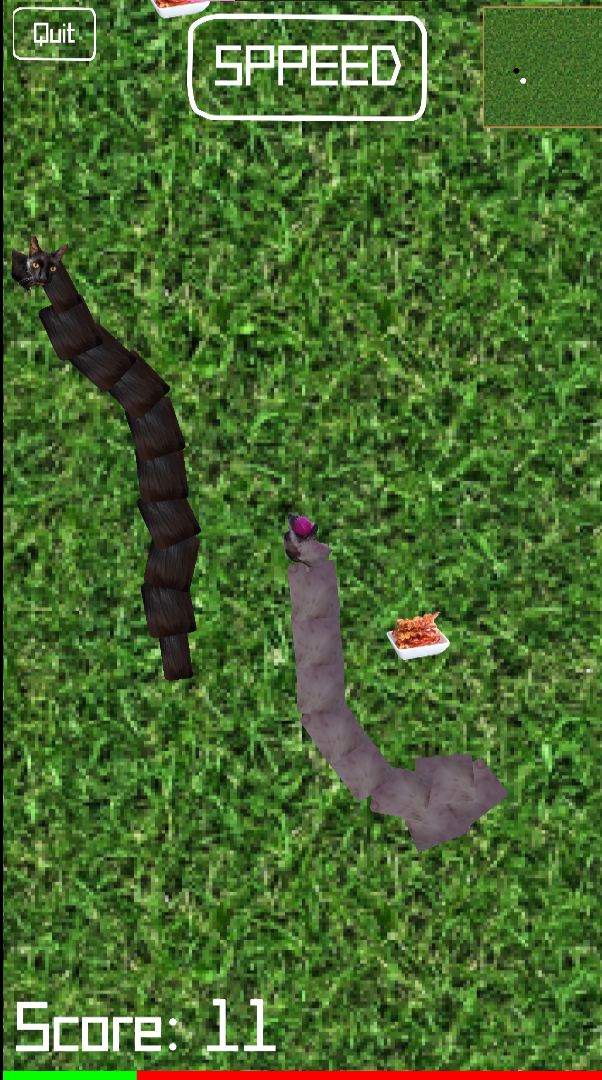Tap the Quit button

(x=54, y=34)
